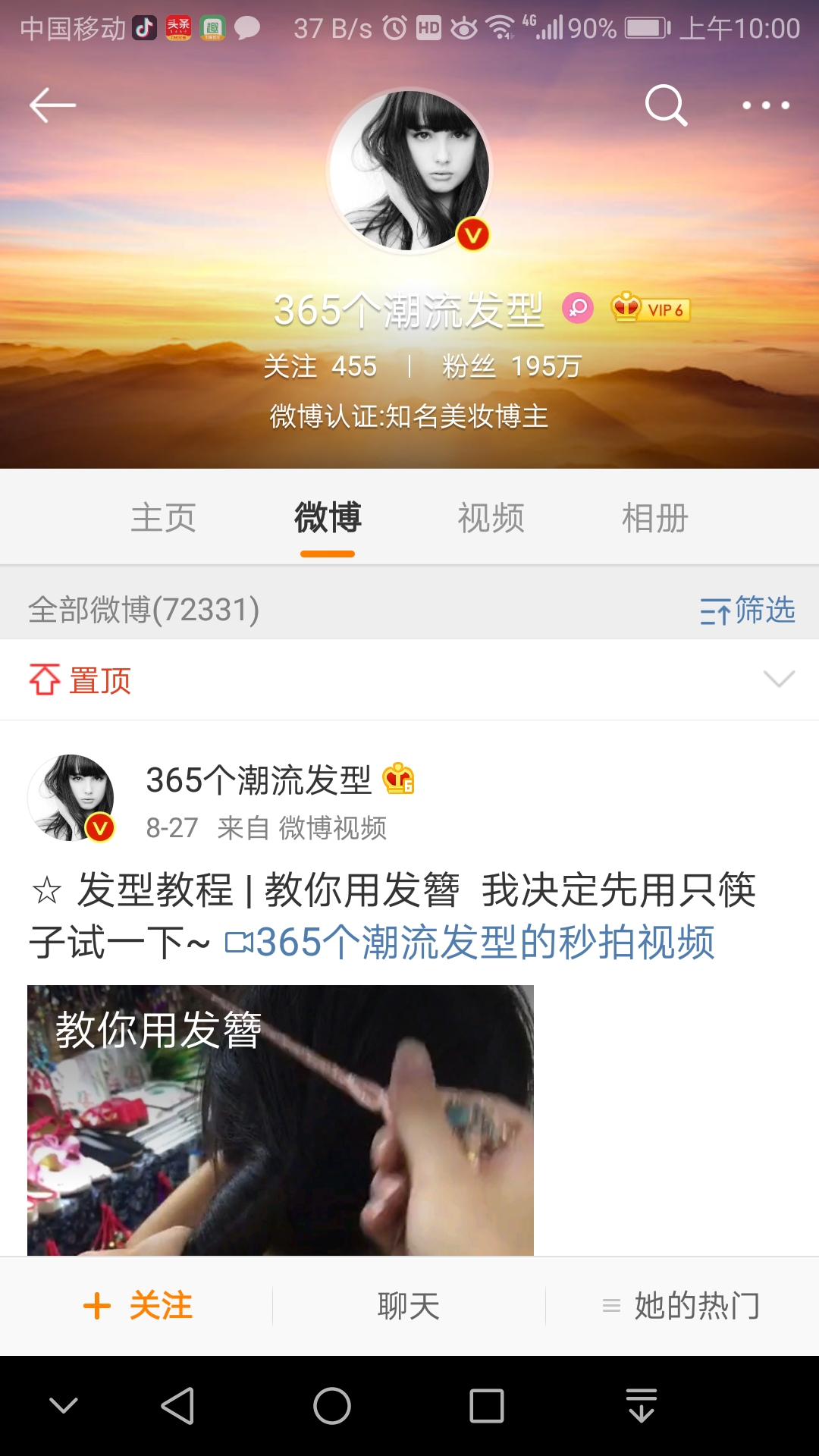
Task: Tap the crown icon next to post author name
Action: click(x=398, y=780)
